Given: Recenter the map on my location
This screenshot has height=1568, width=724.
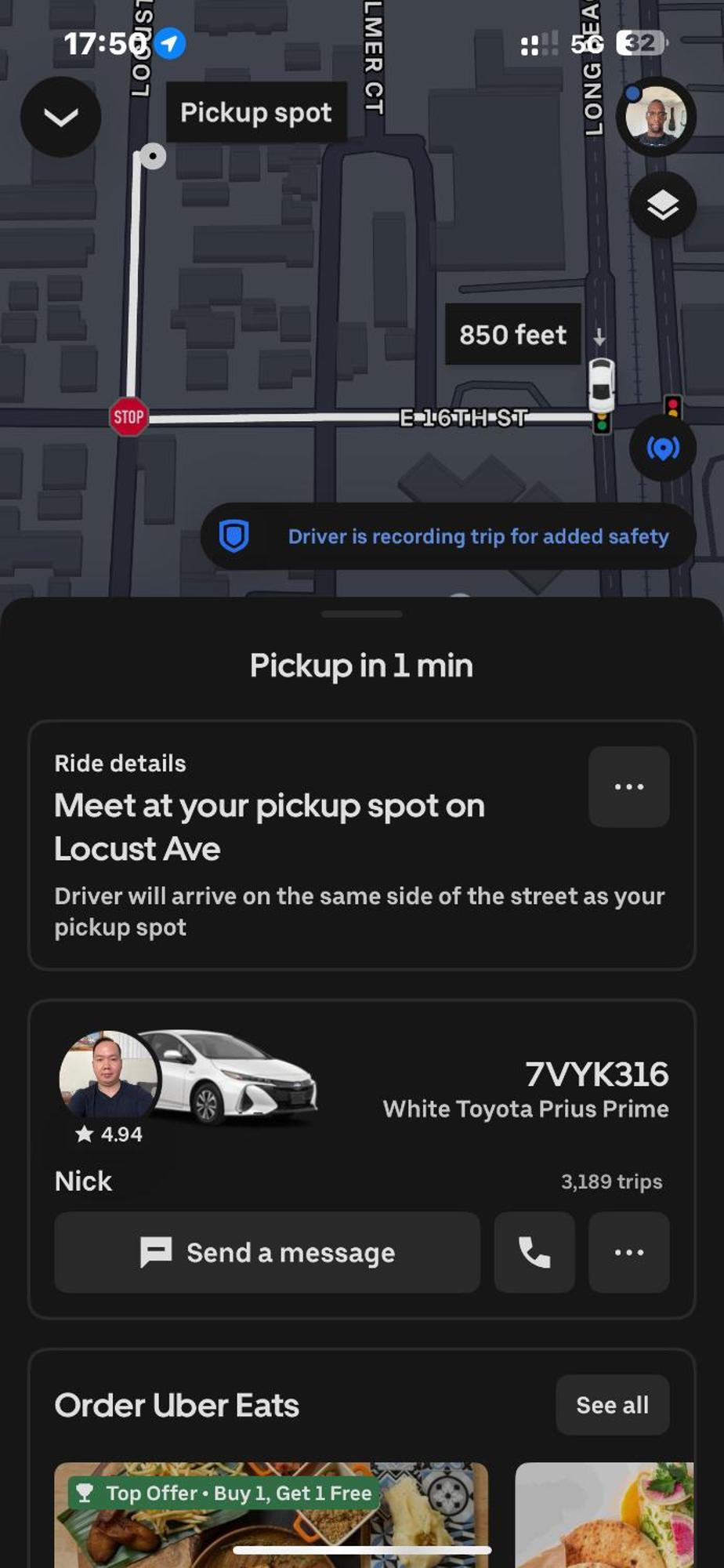Looking at the screenshot, I should click(x=662, y=448).
